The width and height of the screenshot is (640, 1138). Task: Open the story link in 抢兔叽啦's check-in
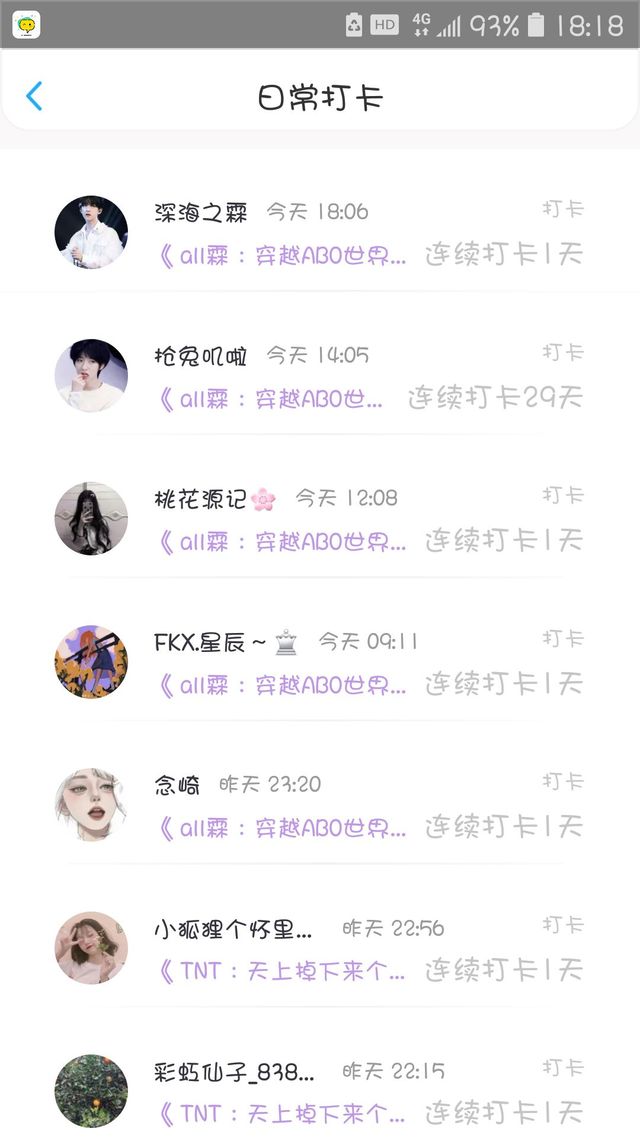(x=271, y=398)
